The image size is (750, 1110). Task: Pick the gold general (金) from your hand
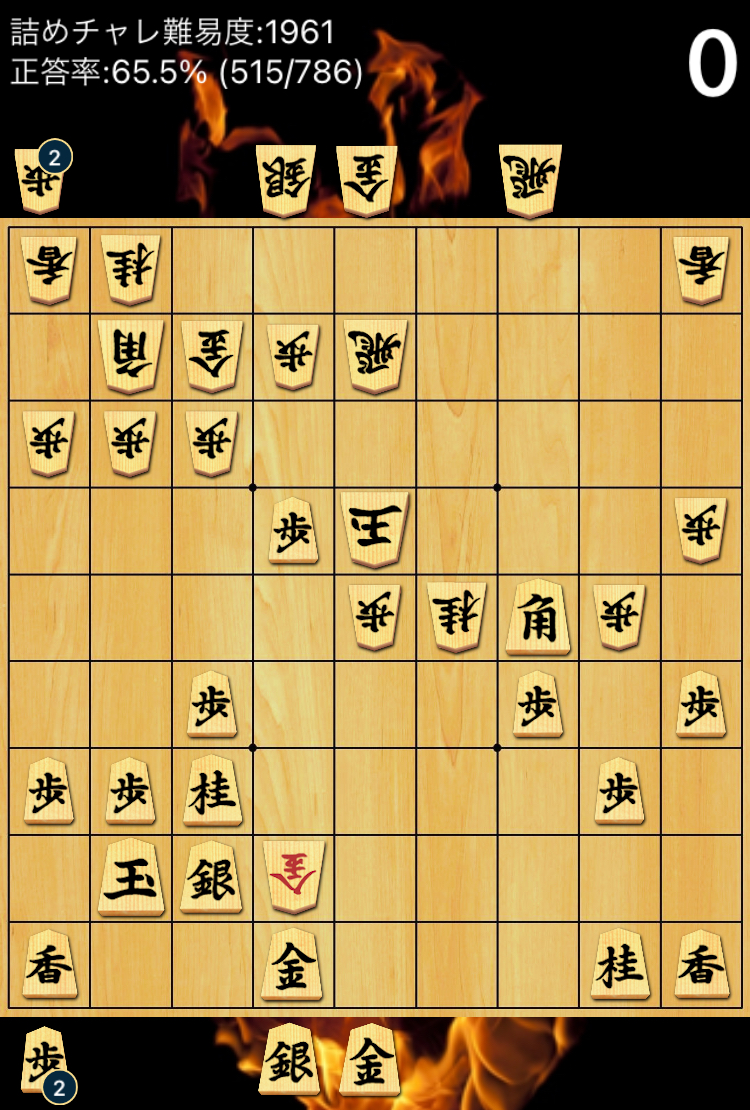point(369,1060)
